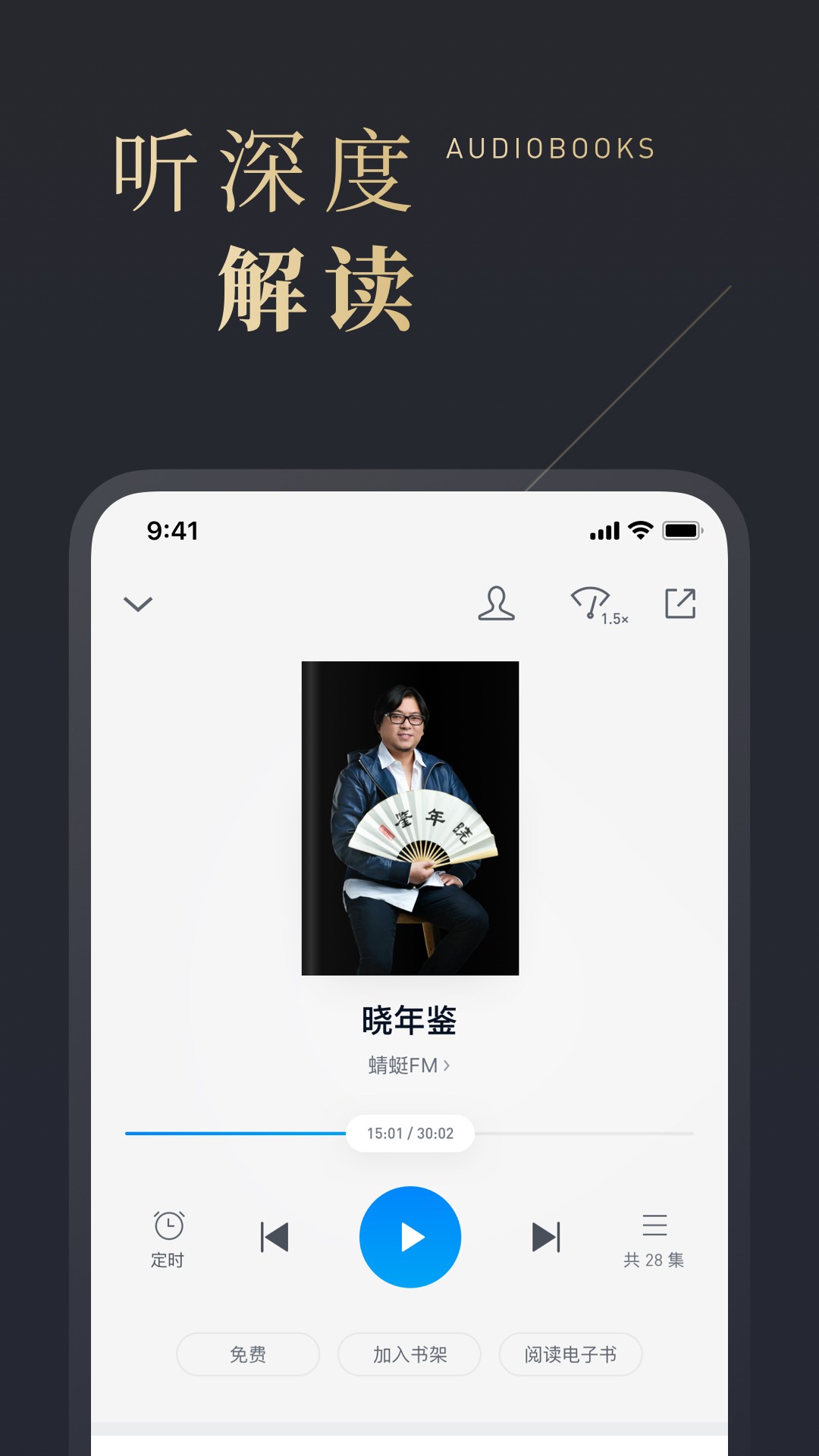This screenshot has width=819, height=1456.
Task: Tap the 免费 button
Action: pyautogui.click(x=246, y=1354)
